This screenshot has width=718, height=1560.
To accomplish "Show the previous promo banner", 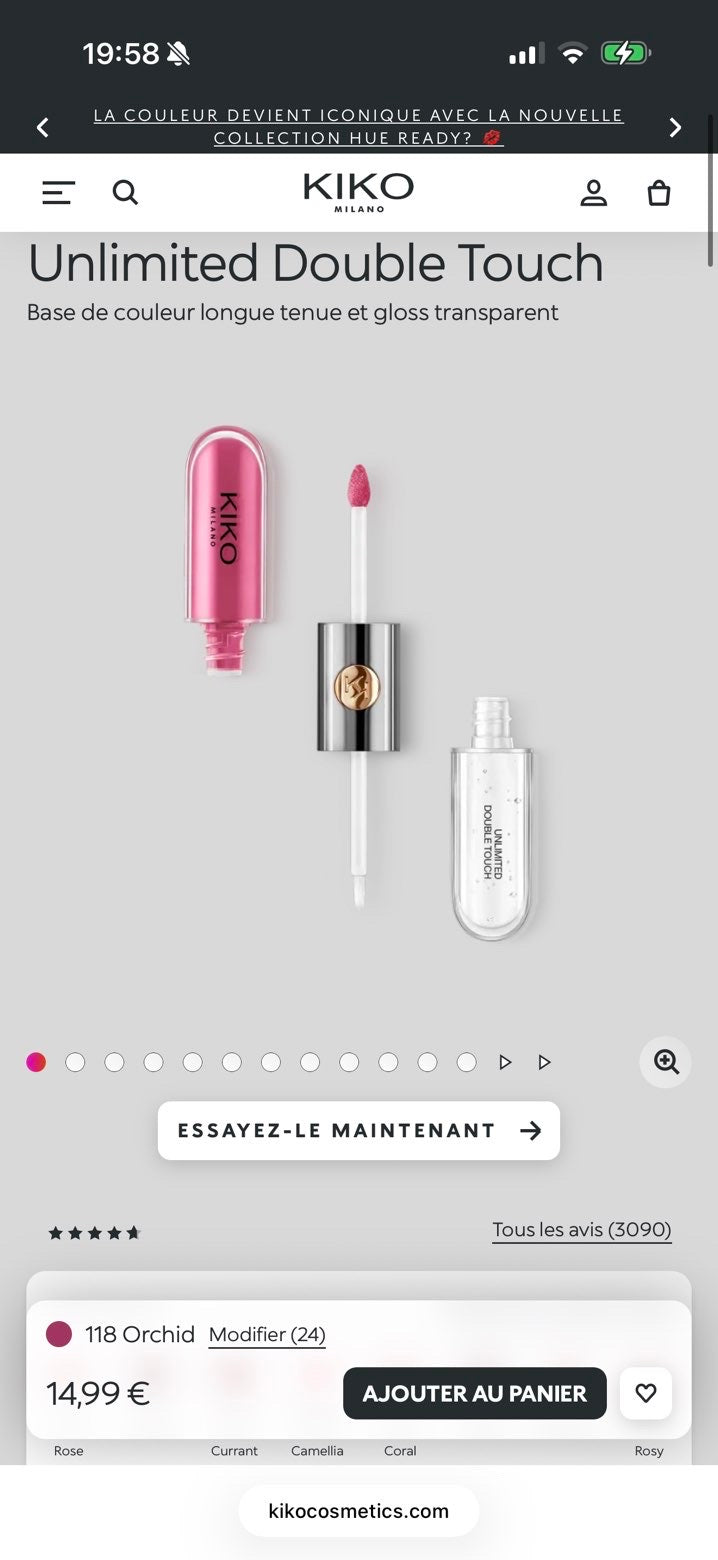I will tap(43, 127).
